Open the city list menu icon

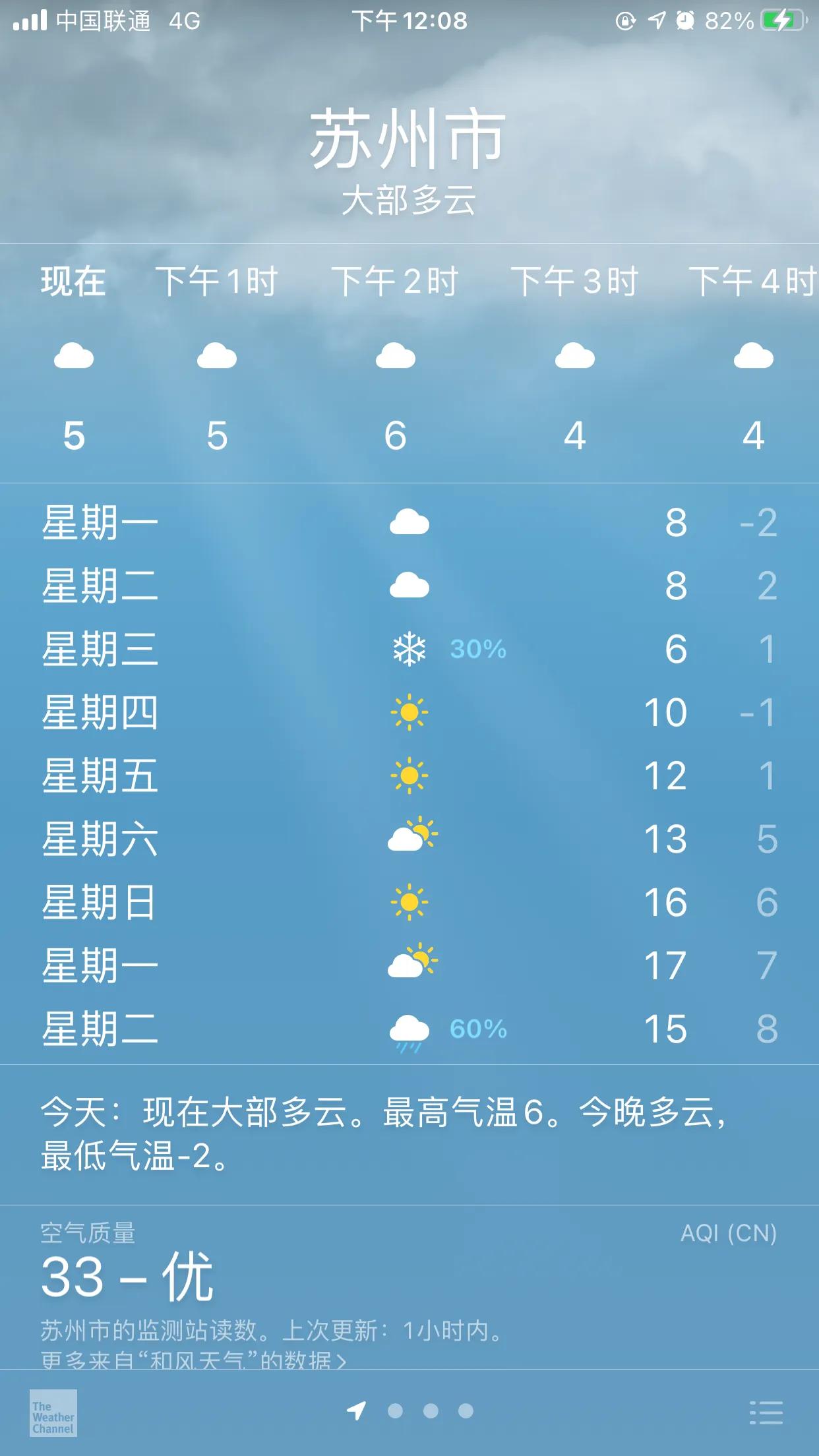point(766,1412)
